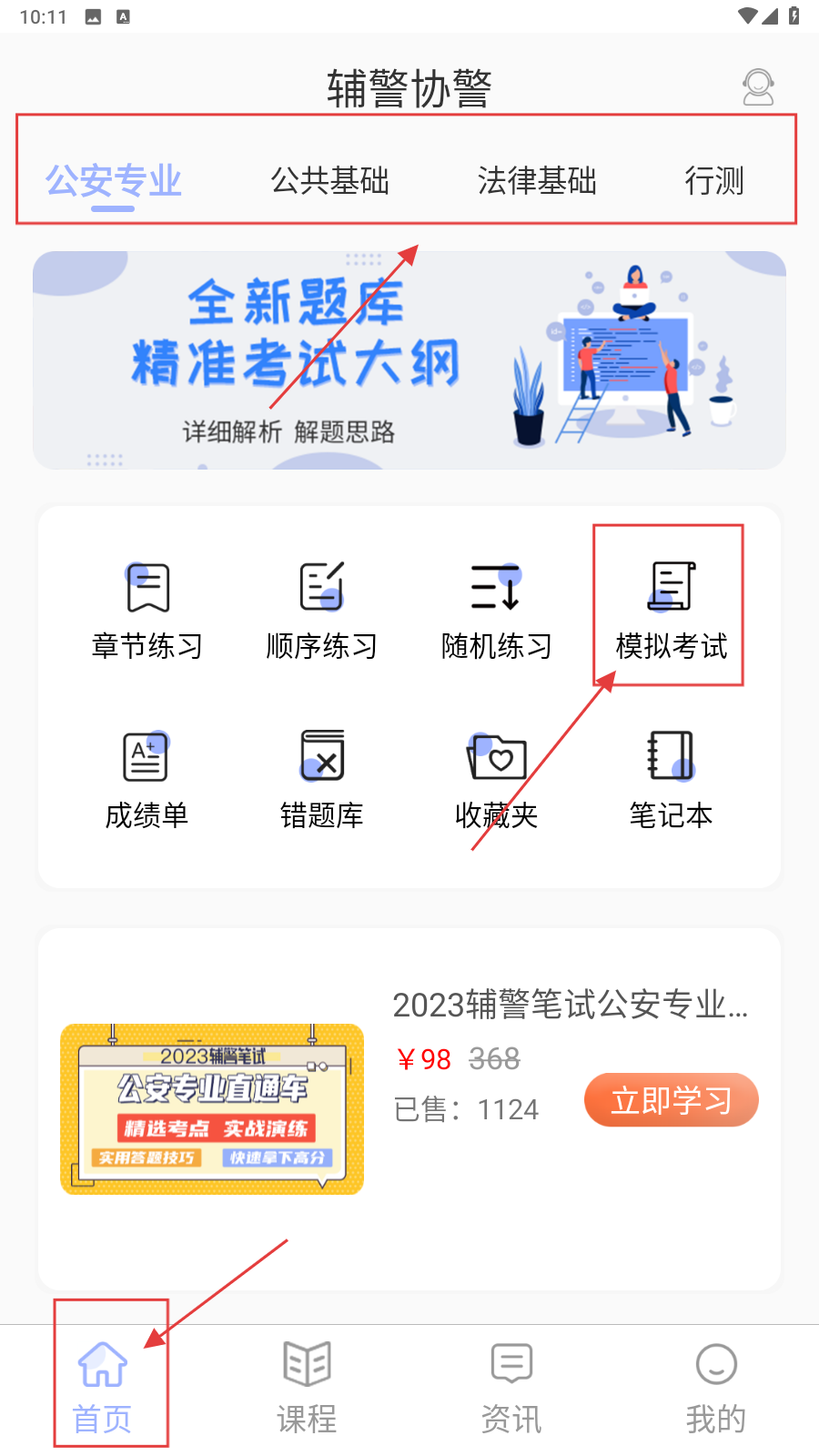Tap the 立即学习 button
This screenshot has width=819, height=1456.
[671, 1100]
